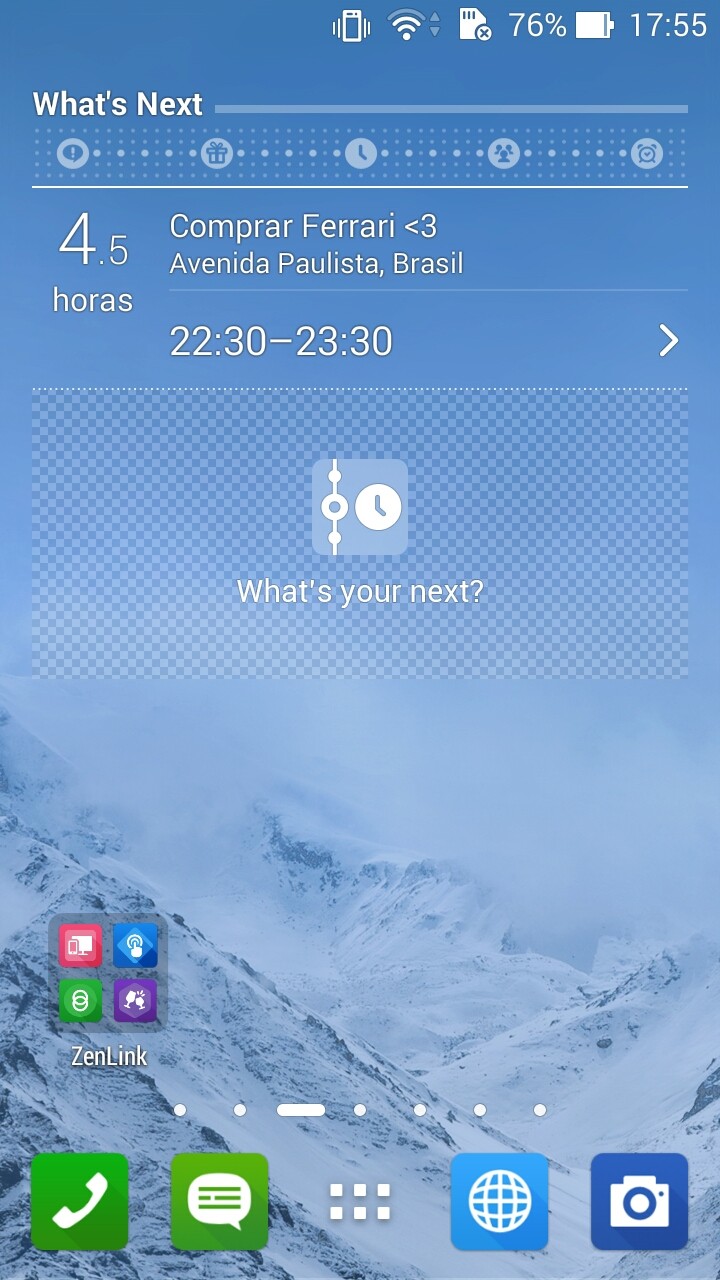Tap the alert icon in What's Next
Viewport: 720px width, 1280px height.
click(x=72, y=153)
